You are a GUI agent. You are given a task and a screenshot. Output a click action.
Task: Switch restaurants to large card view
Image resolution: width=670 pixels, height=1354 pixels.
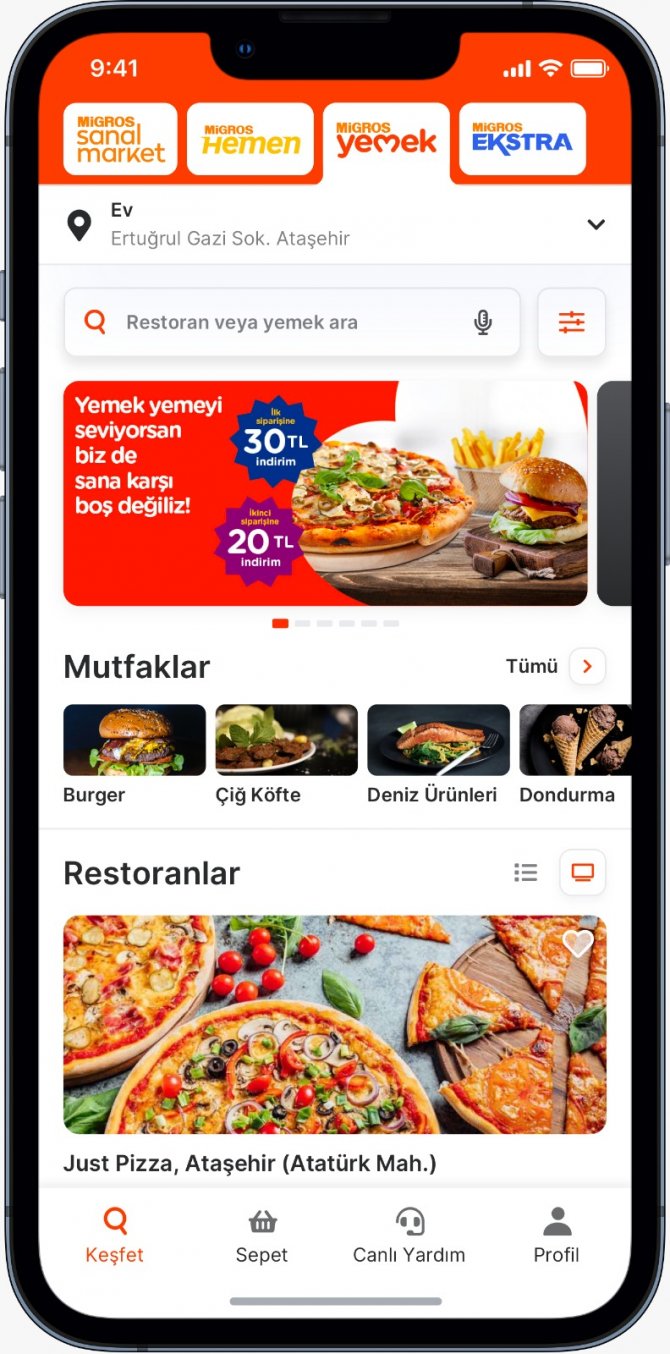point(582,873)
